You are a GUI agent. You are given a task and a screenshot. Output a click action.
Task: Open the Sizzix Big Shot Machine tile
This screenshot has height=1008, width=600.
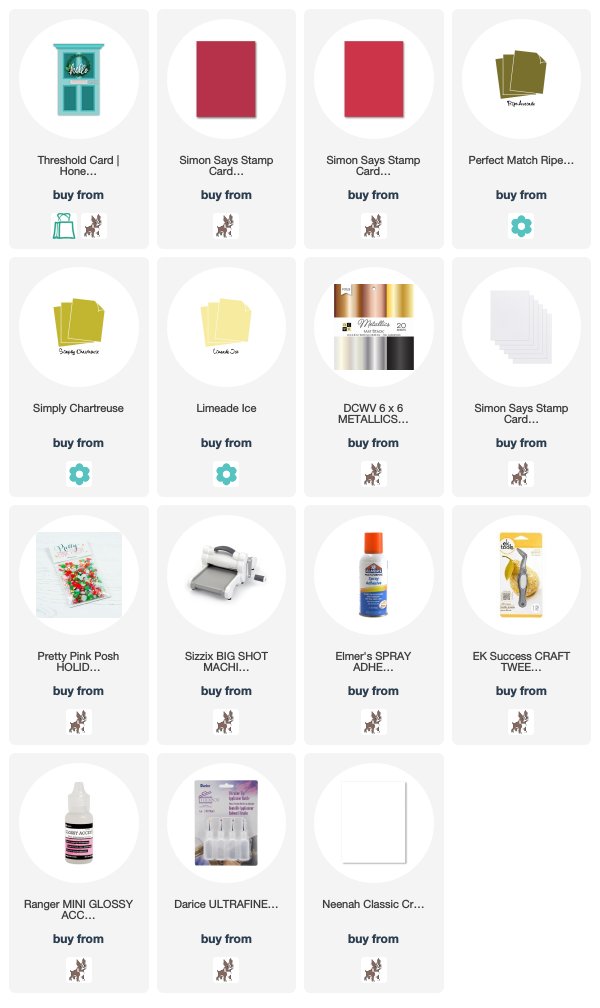pos(226,625)
